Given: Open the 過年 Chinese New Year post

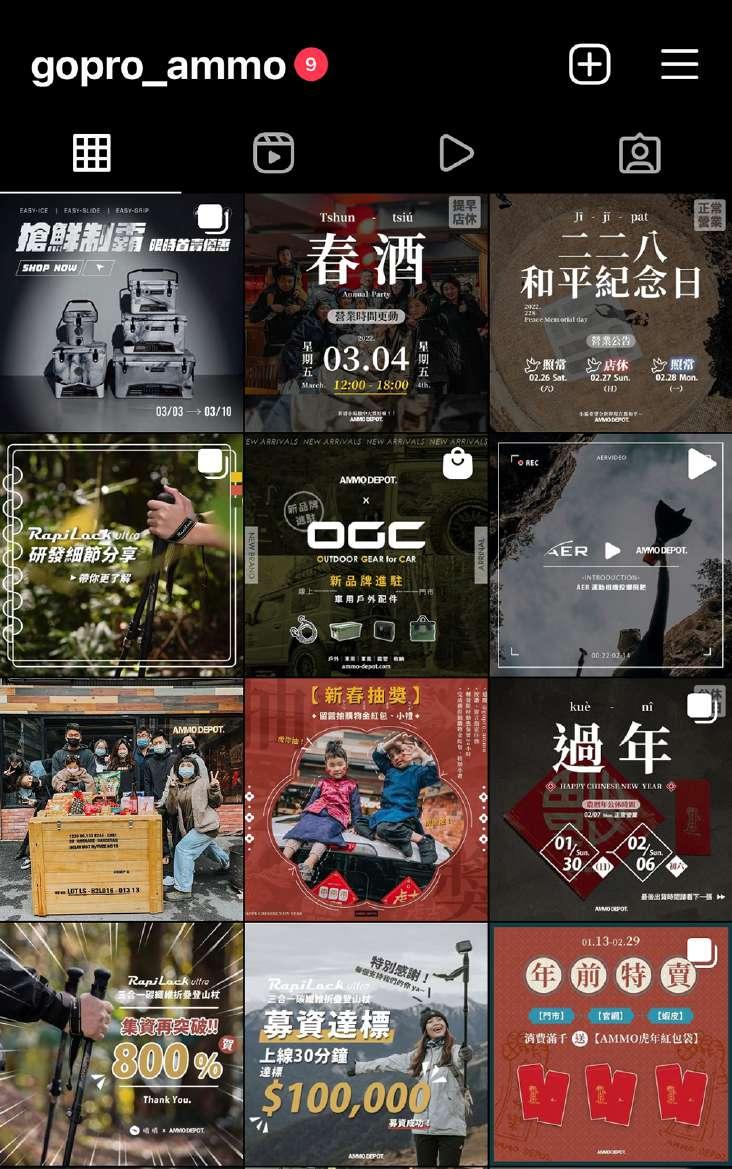Looking at the screenshot, I should 610,800.
